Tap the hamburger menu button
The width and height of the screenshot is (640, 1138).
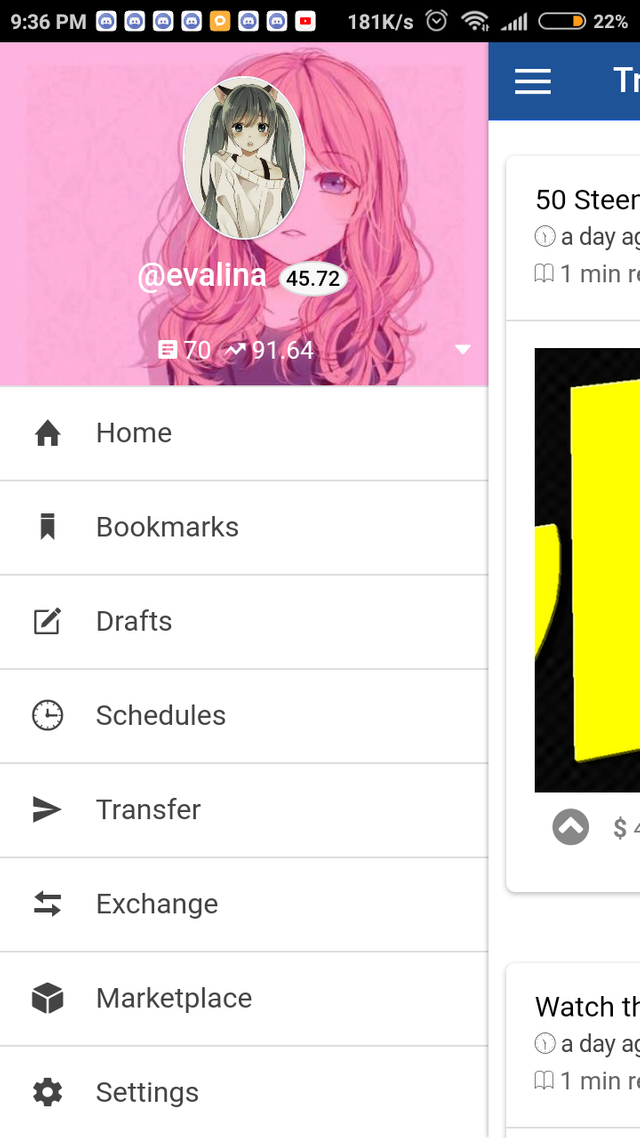coord(533,81)
